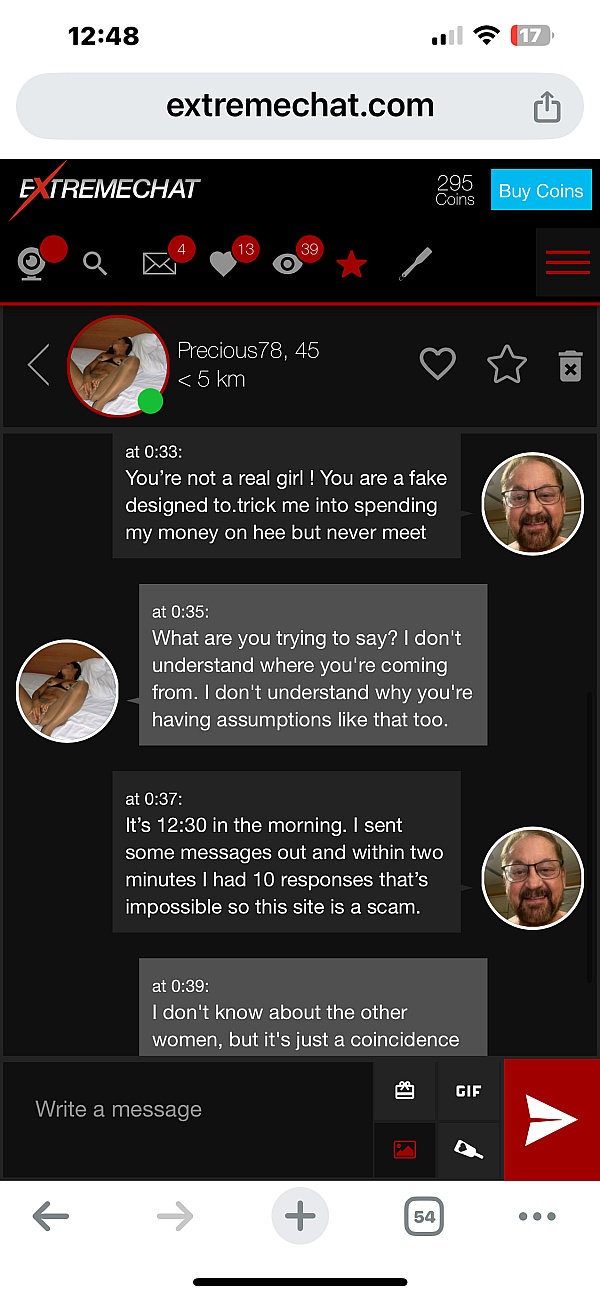
Task: Open the messages envelope inbox
Action: click(x=160, y=264)
